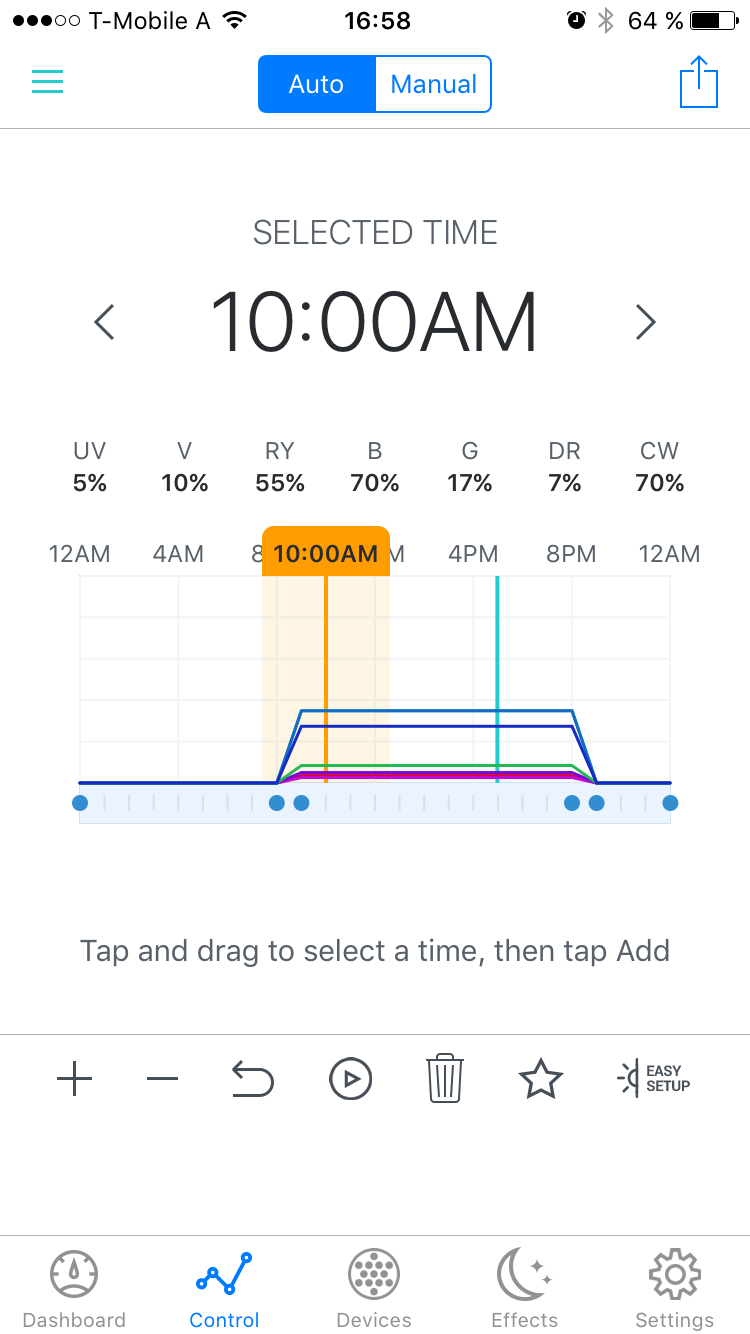Select the first timeline point at 12AM
Screen dimensions: 750x1334
click(80, 803)
